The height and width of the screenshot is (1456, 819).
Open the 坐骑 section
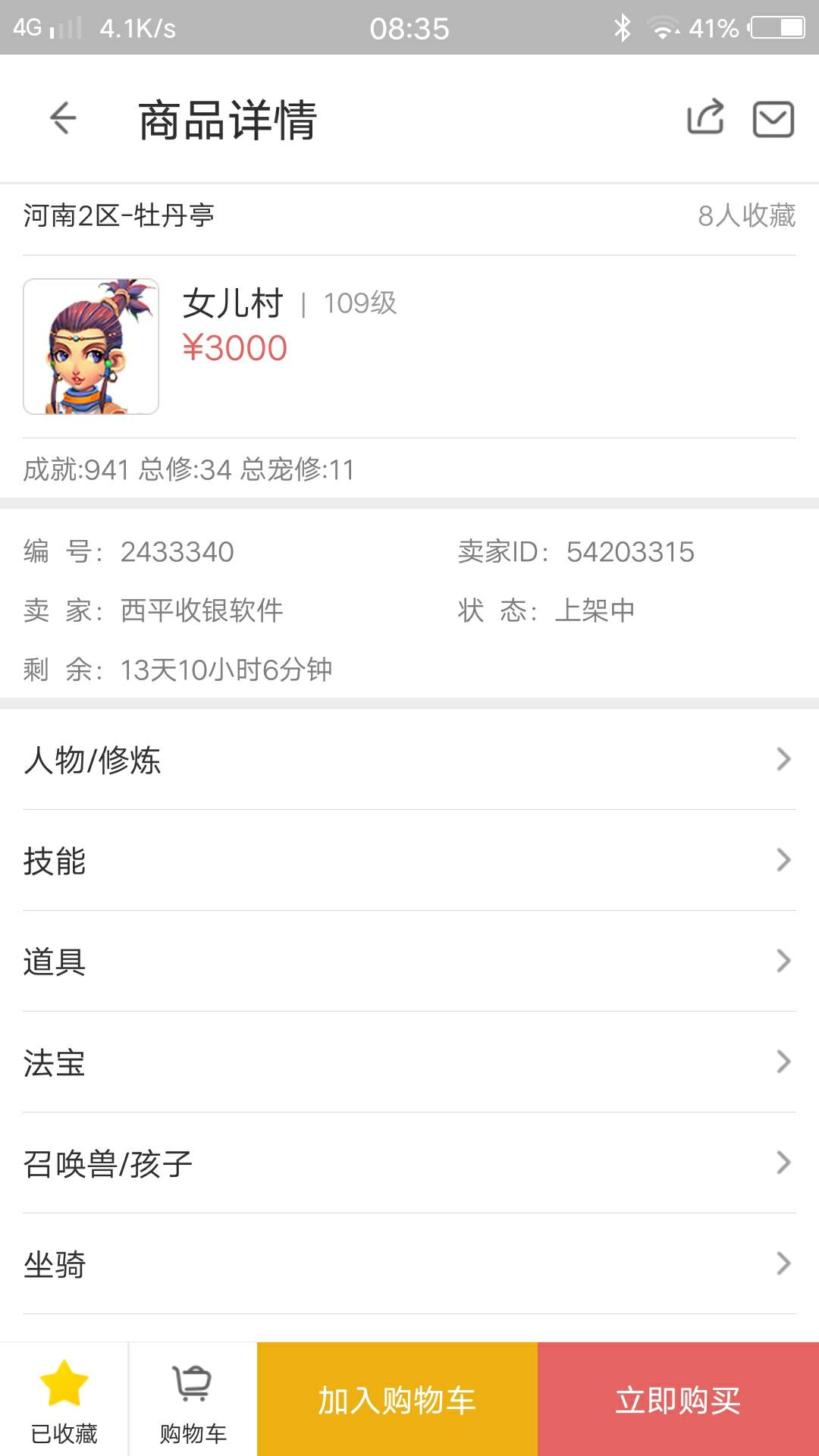click(x=409, y=1263)
